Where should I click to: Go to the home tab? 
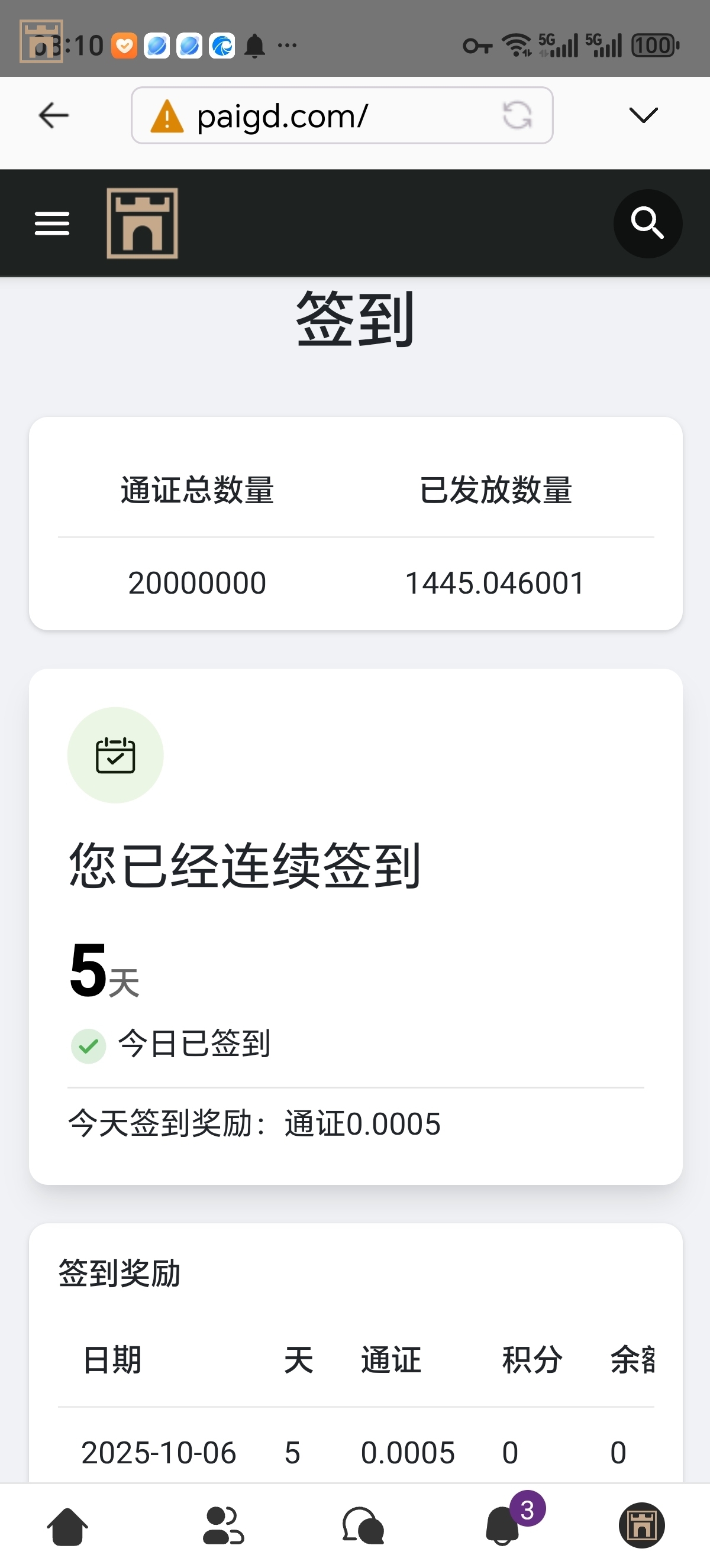coord(67,1526)
